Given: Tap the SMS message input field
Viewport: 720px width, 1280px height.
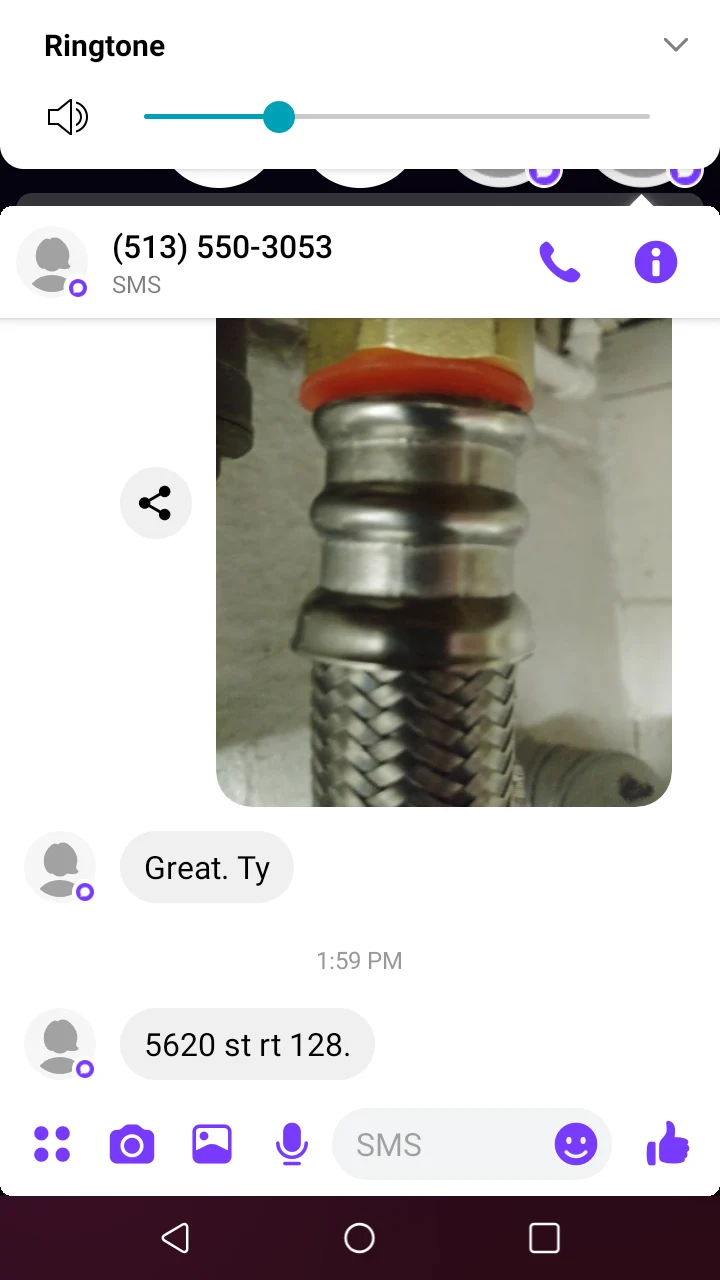Looking at the screenshot, I should point(440,1144).
